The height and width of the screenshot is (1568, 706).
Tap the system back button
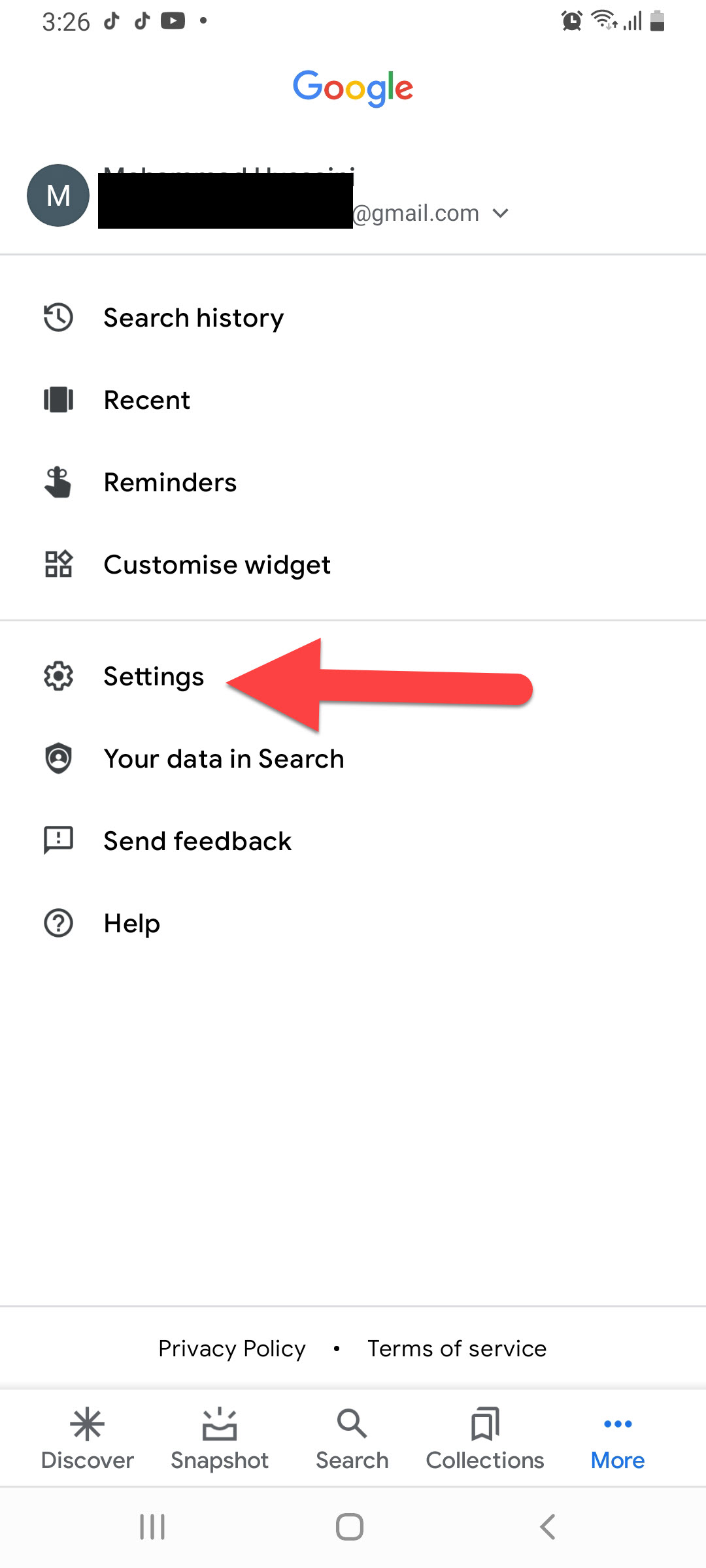click(x=548, y=1527)
